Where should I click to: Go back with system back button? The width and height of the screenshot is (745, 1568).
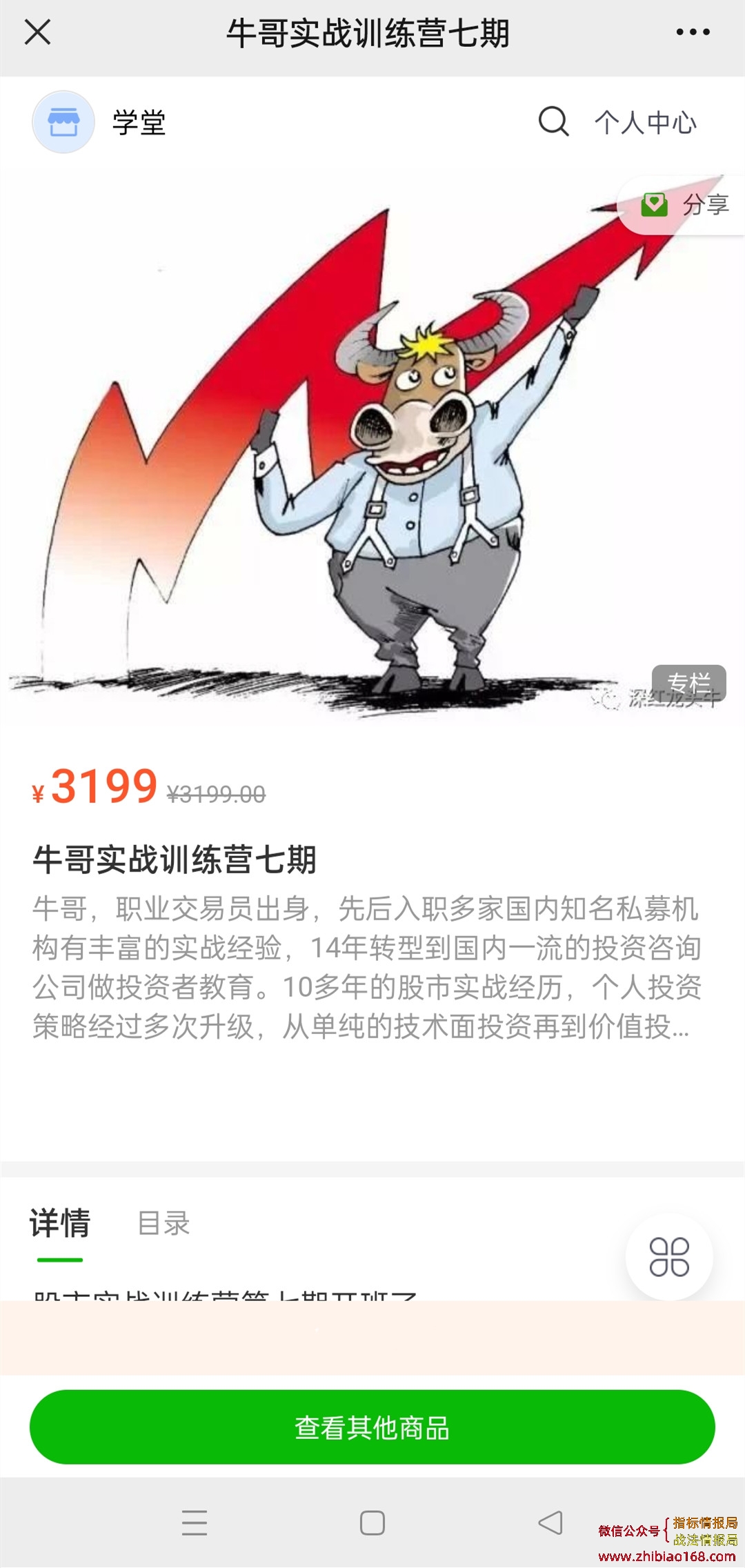(550, 1522)
